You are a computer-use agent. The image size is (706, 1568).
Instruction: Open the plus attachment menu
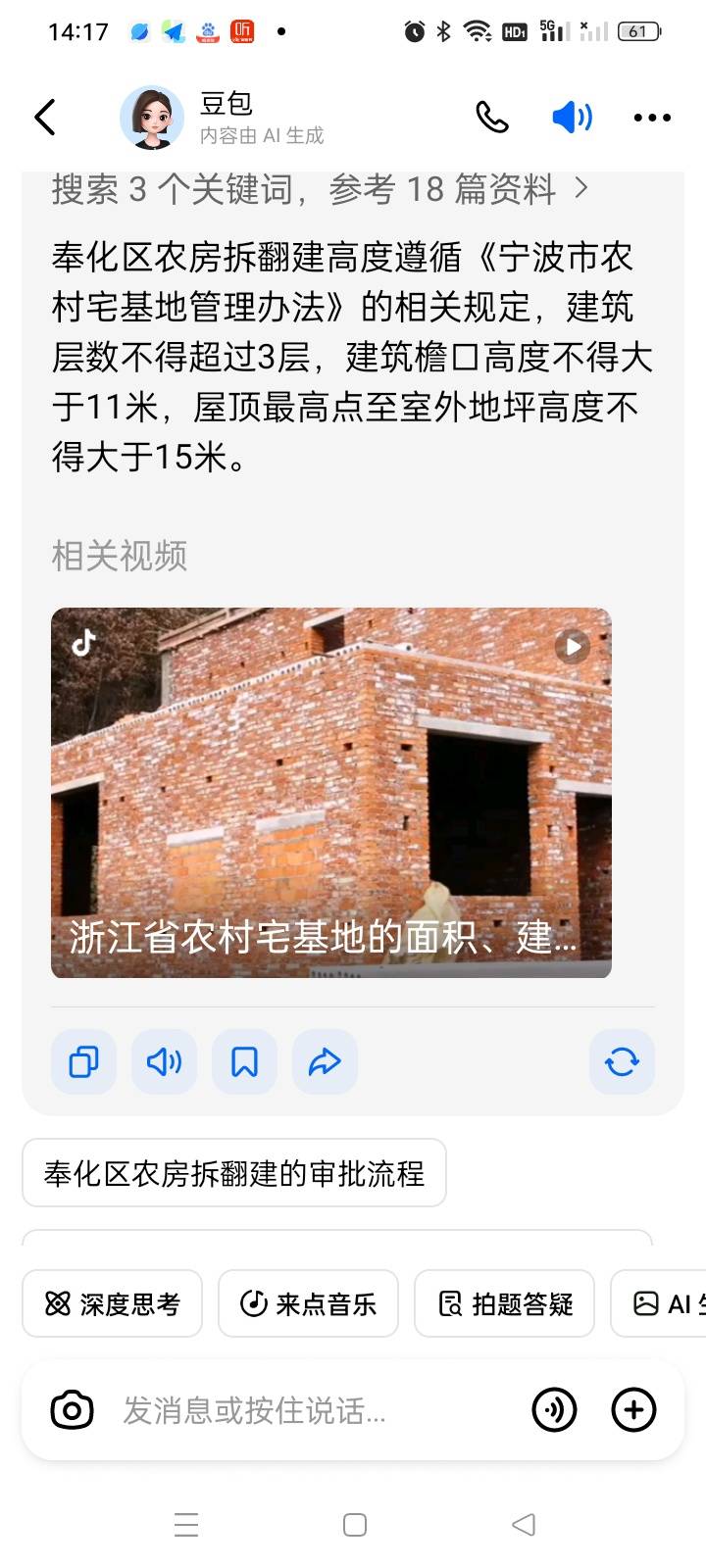tap(633, 1410)
